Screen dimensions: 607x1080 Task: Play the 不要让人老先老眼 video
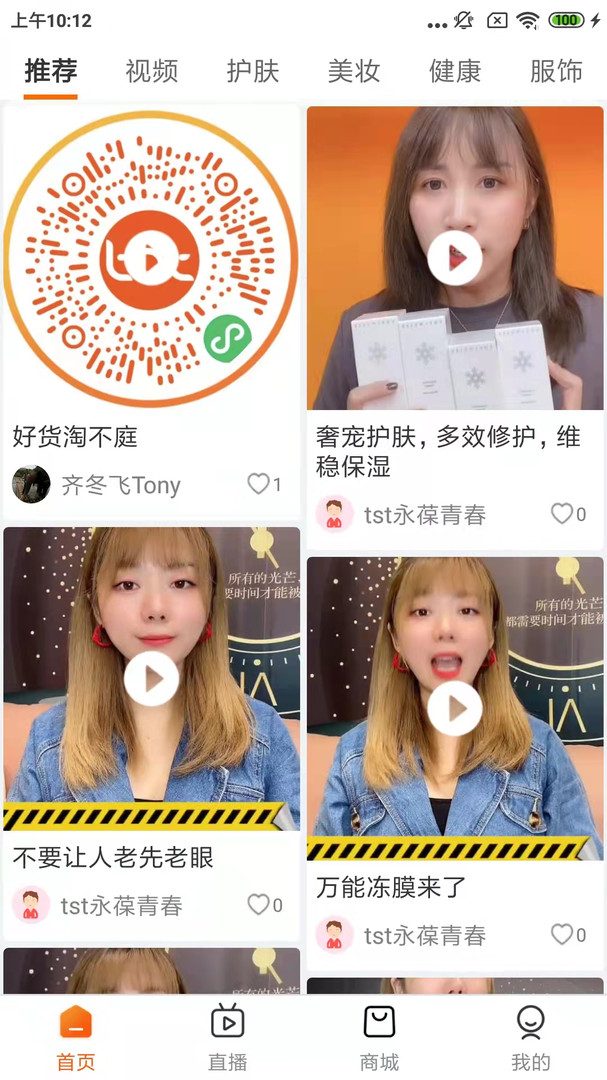tap(151, 679)
